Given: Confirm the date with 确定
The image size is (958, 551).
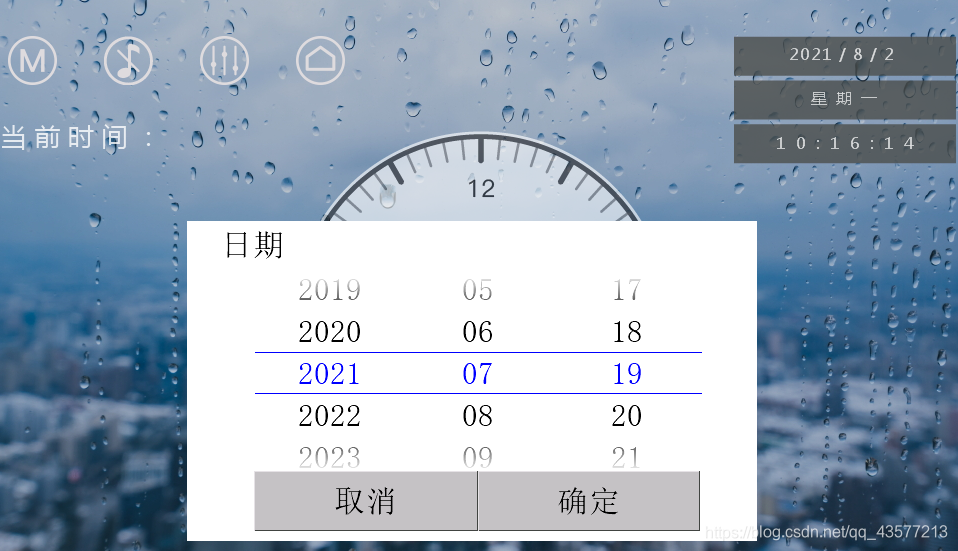Looking at the screenshot, I should (589, 501).
